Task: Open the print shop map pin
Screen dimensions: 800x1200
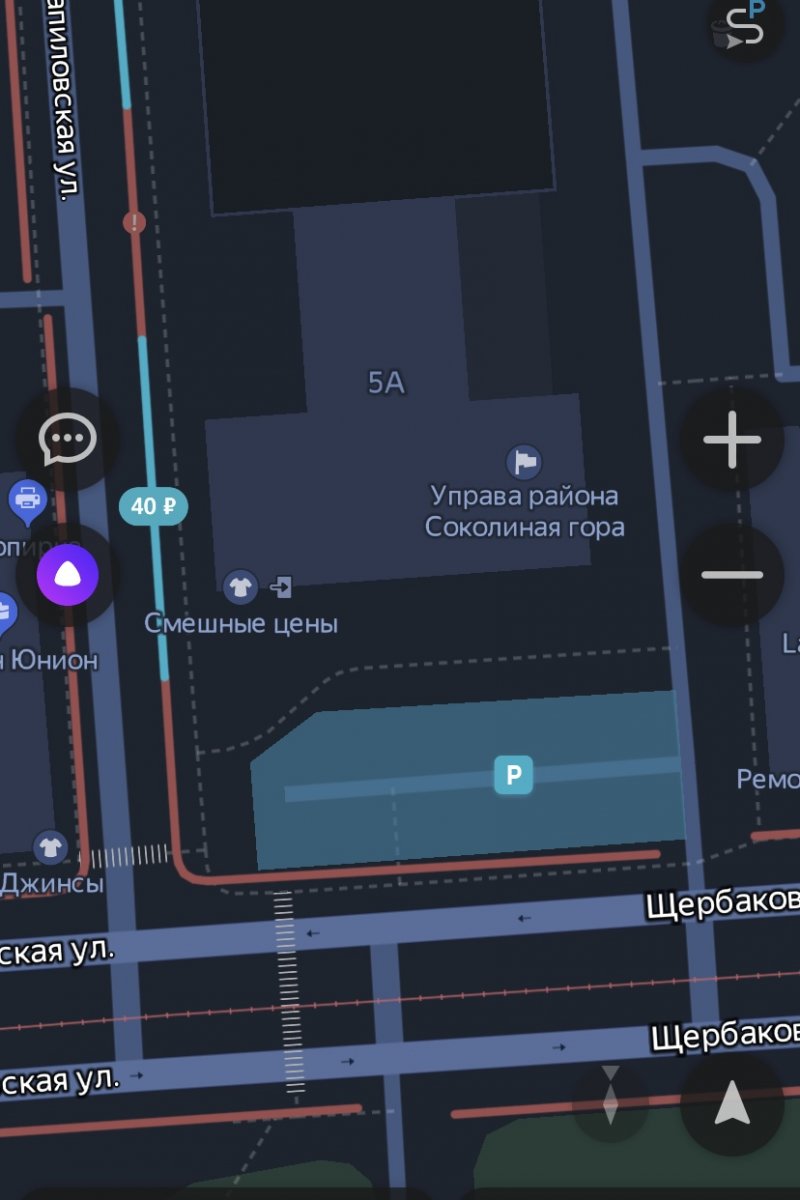Action: tap(27, 499)
